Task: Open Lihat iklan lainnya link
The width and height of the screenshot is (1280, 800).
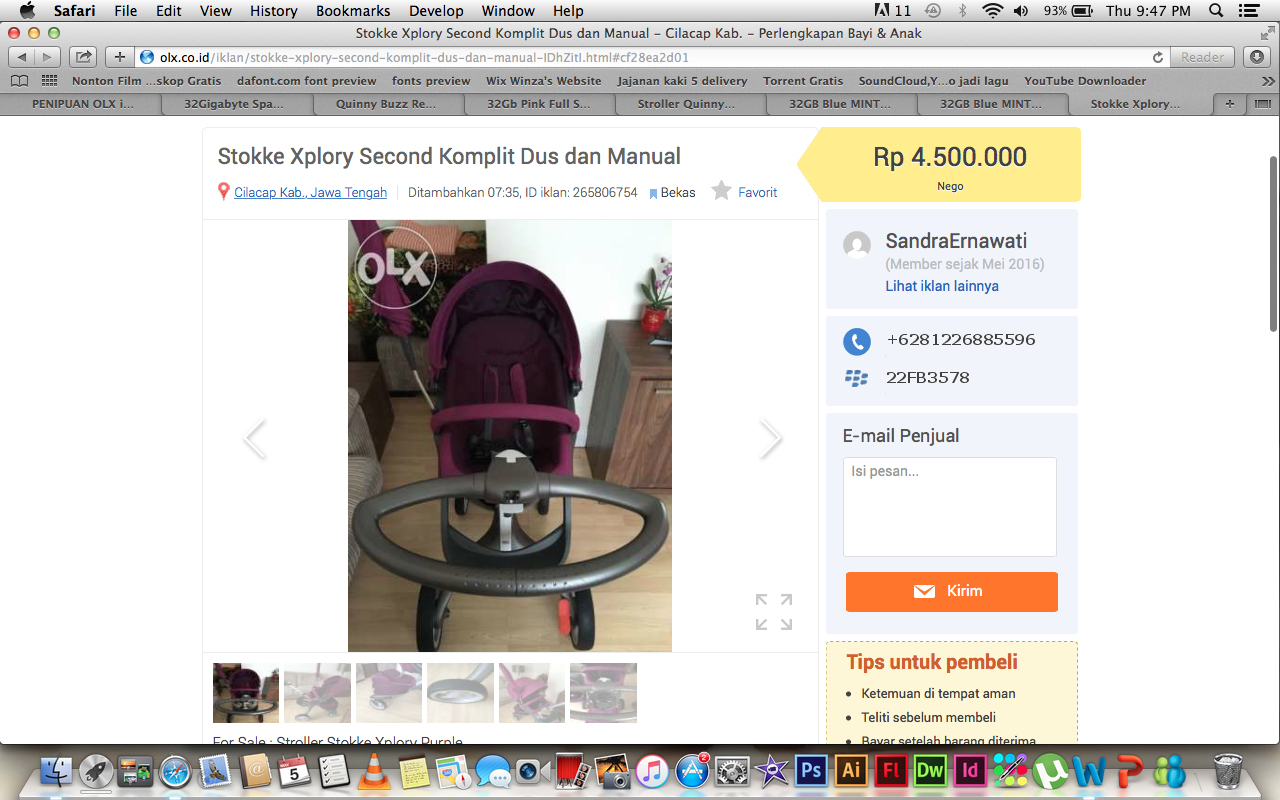Action: pos(941,286)
